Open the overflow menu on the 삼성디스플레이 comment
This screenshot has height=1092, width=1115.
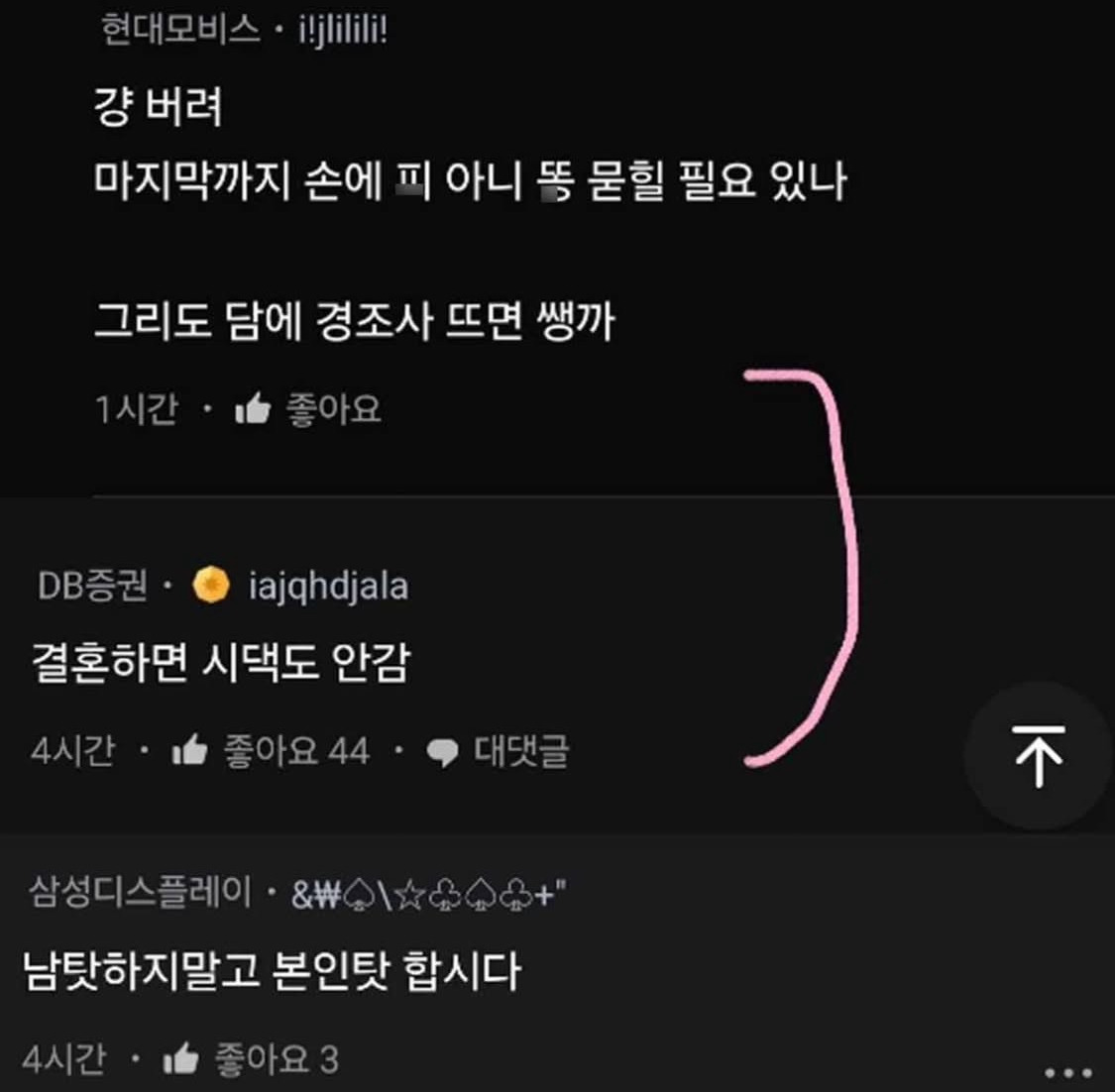click(1069, 1072)
